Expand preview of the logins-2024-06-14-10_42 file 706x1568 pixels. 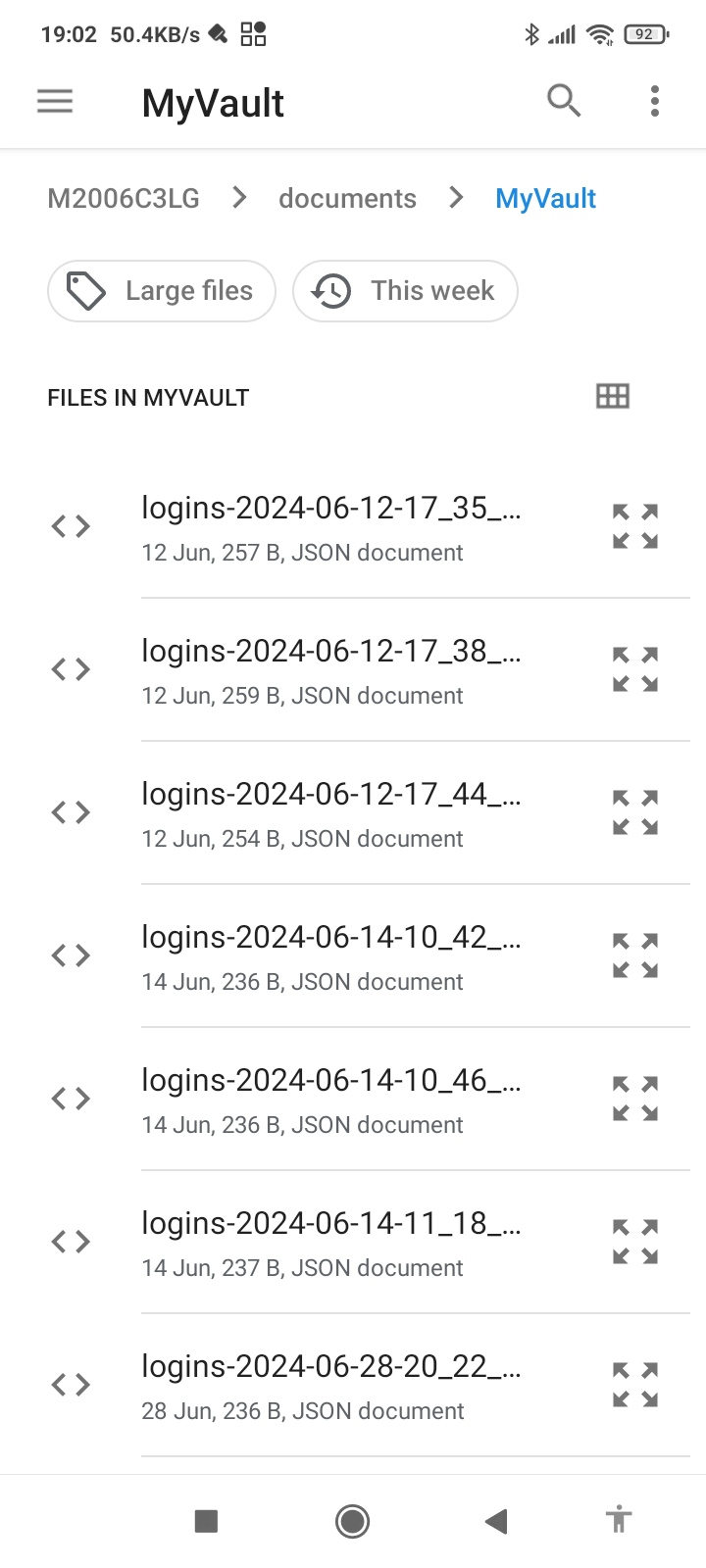(634, 955)
